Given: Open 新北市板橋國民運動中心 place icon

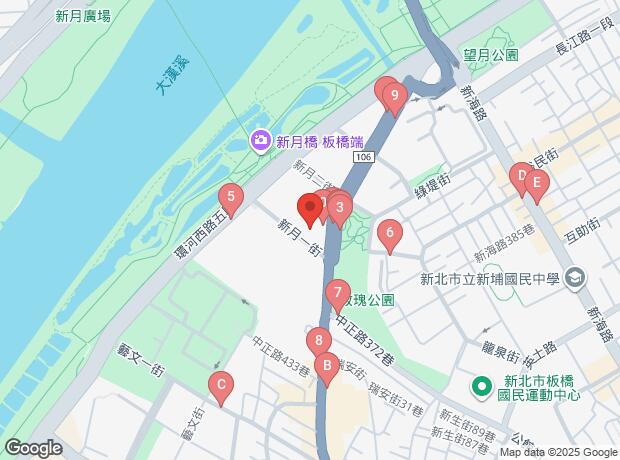Looking at the screenshot, I should coord(481,385).
